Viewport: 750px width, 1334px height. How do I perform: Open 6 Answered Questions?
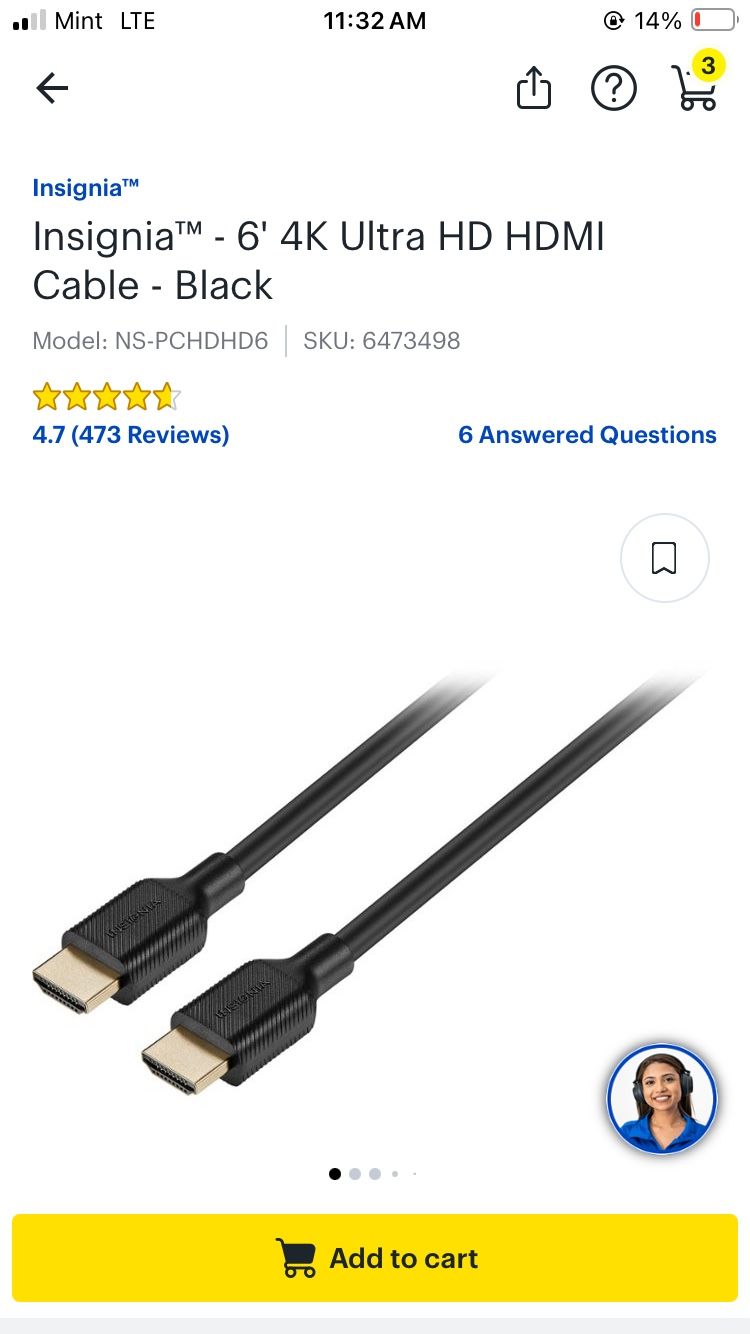click(x=587, y=435)
